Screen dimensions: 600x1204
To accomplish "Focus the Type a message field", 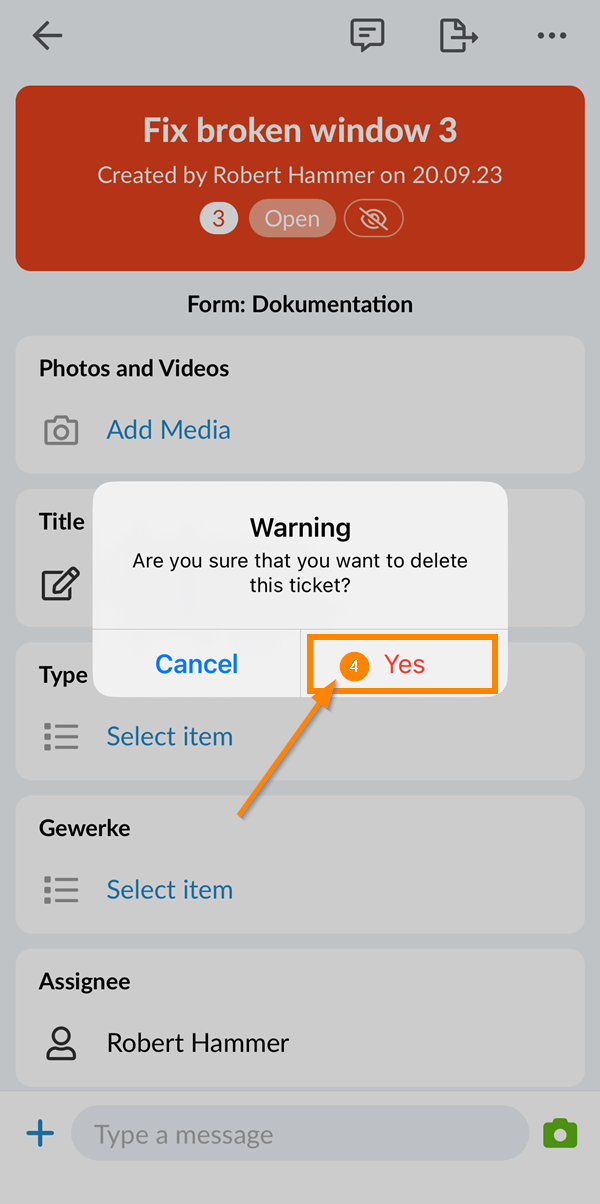I will point(300,1135).
